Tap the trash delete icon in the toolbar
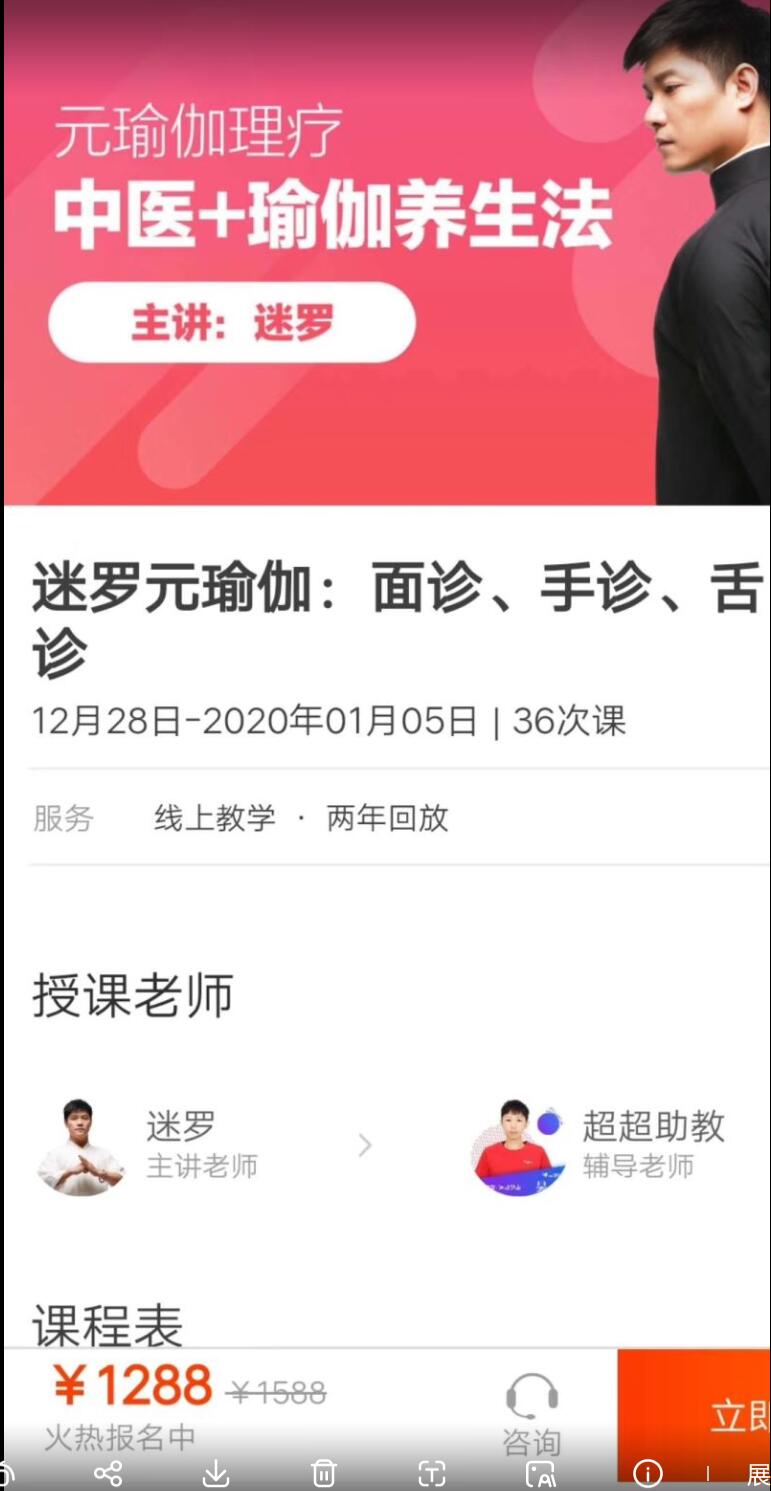This screenshot has height=1491, width=771. 323,1473
